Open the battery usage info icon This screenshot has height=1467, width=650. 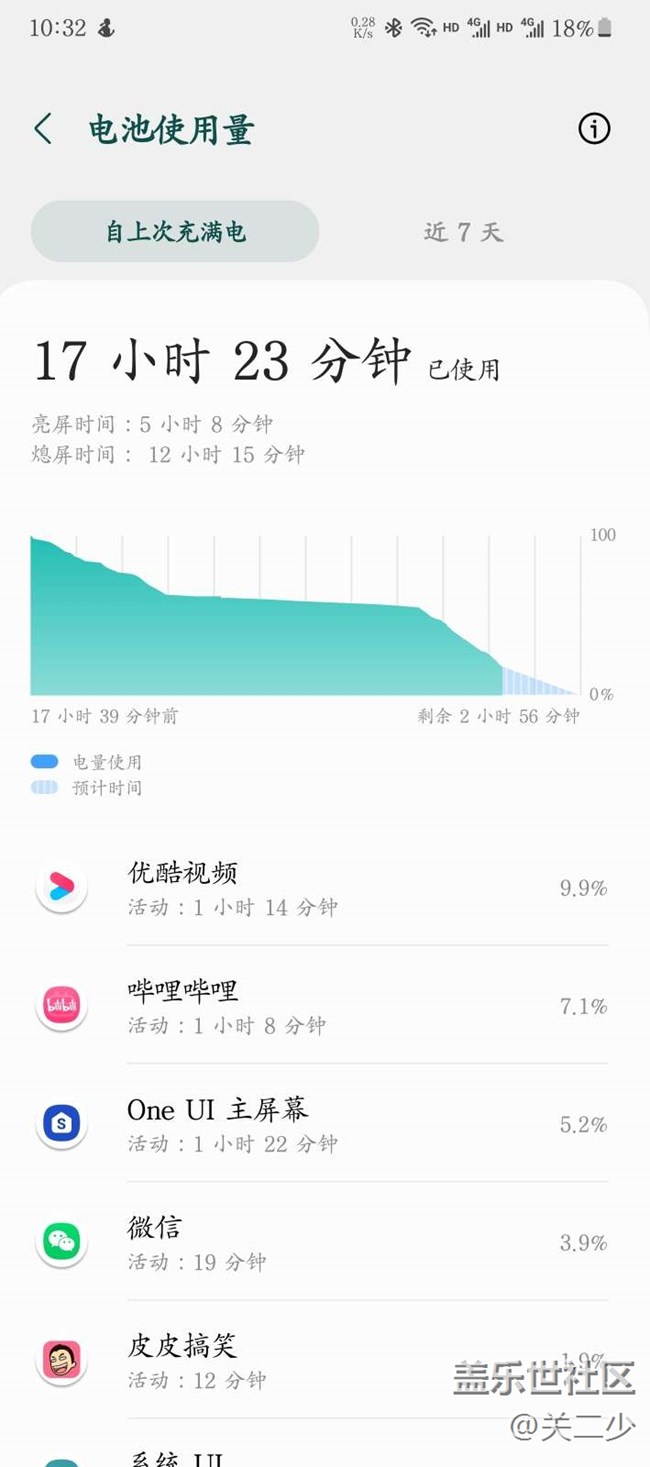click(x=594, y=129)
